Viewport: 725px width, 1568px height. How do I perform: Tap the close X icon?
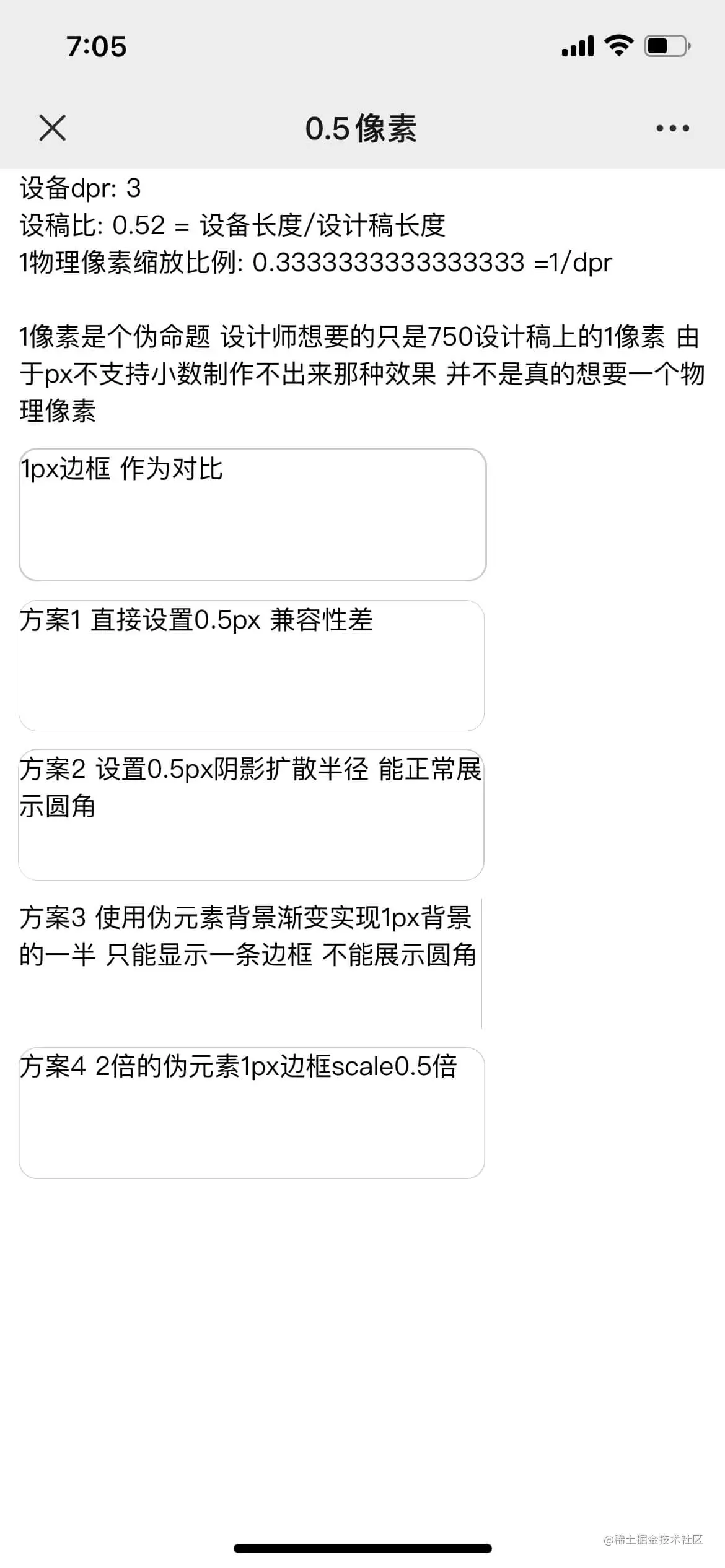[x=52, y=128]
